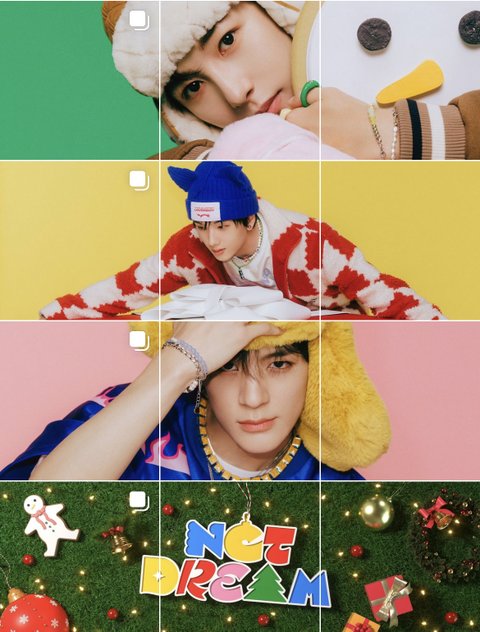The height and width of the screenshot is (632, 480).
Task: Open the pink tile with yellow fur earflap
Action: click(x=401, y=401)
